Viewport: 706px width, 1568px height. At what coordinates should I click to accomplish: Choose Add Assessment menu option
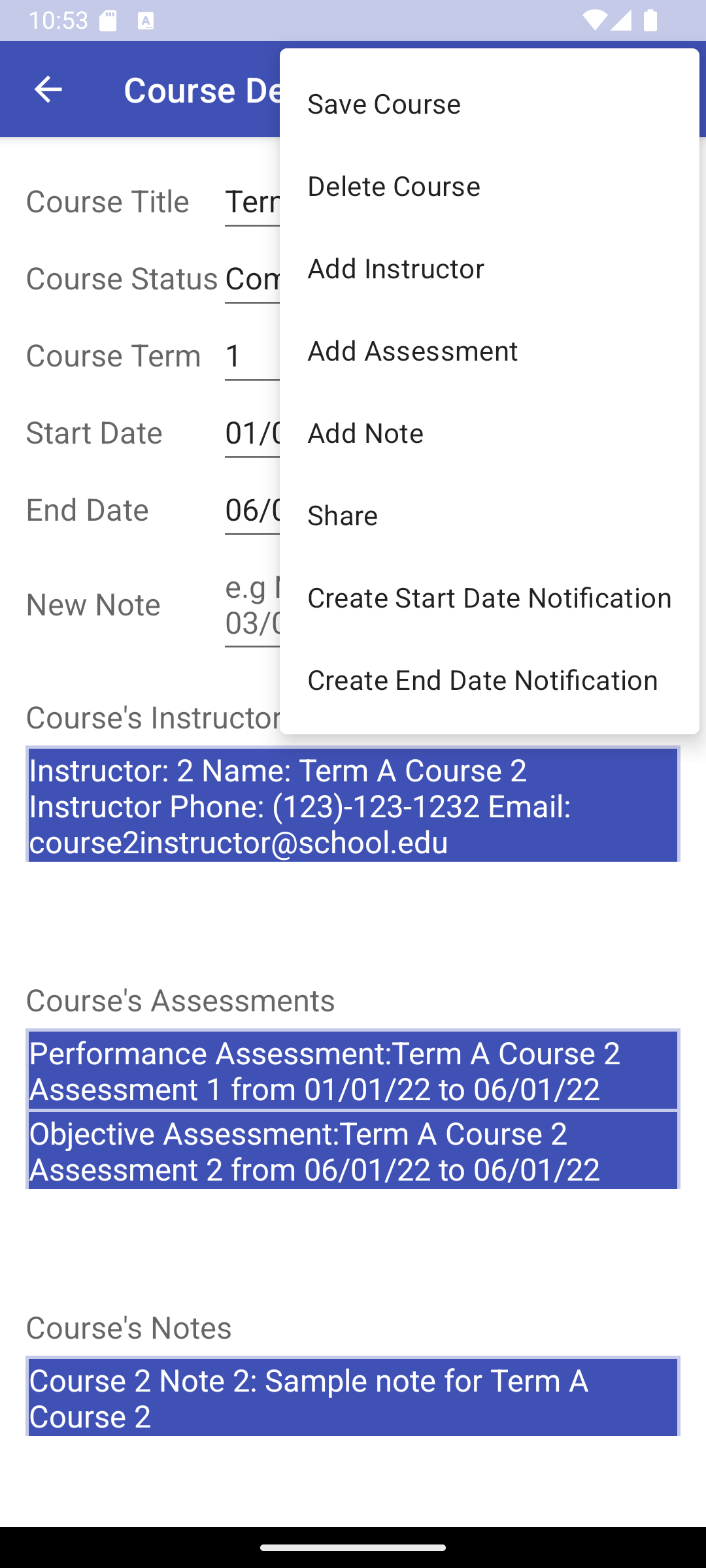(x=411, y=351)
